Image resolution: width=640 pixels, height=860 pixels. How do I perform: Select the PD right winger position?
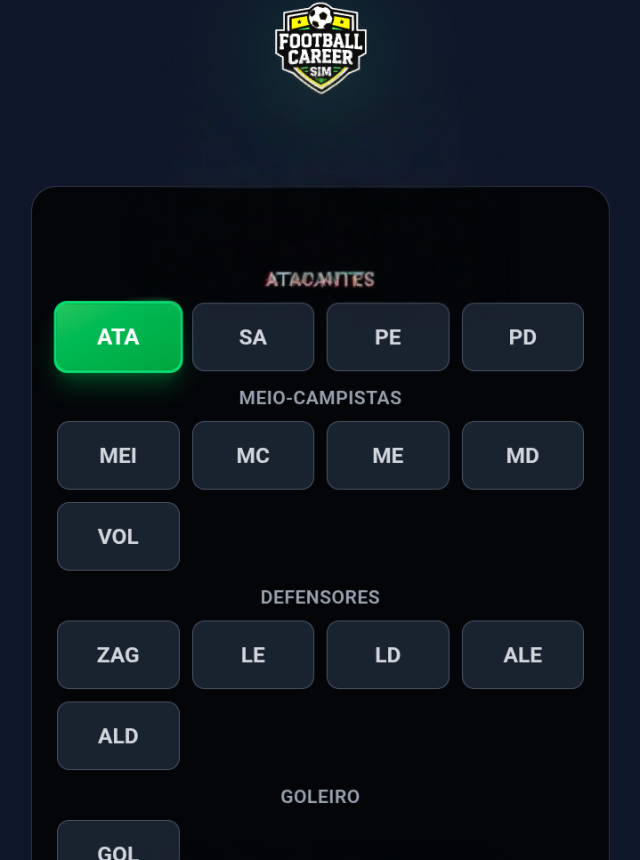[x=523, y=337]
